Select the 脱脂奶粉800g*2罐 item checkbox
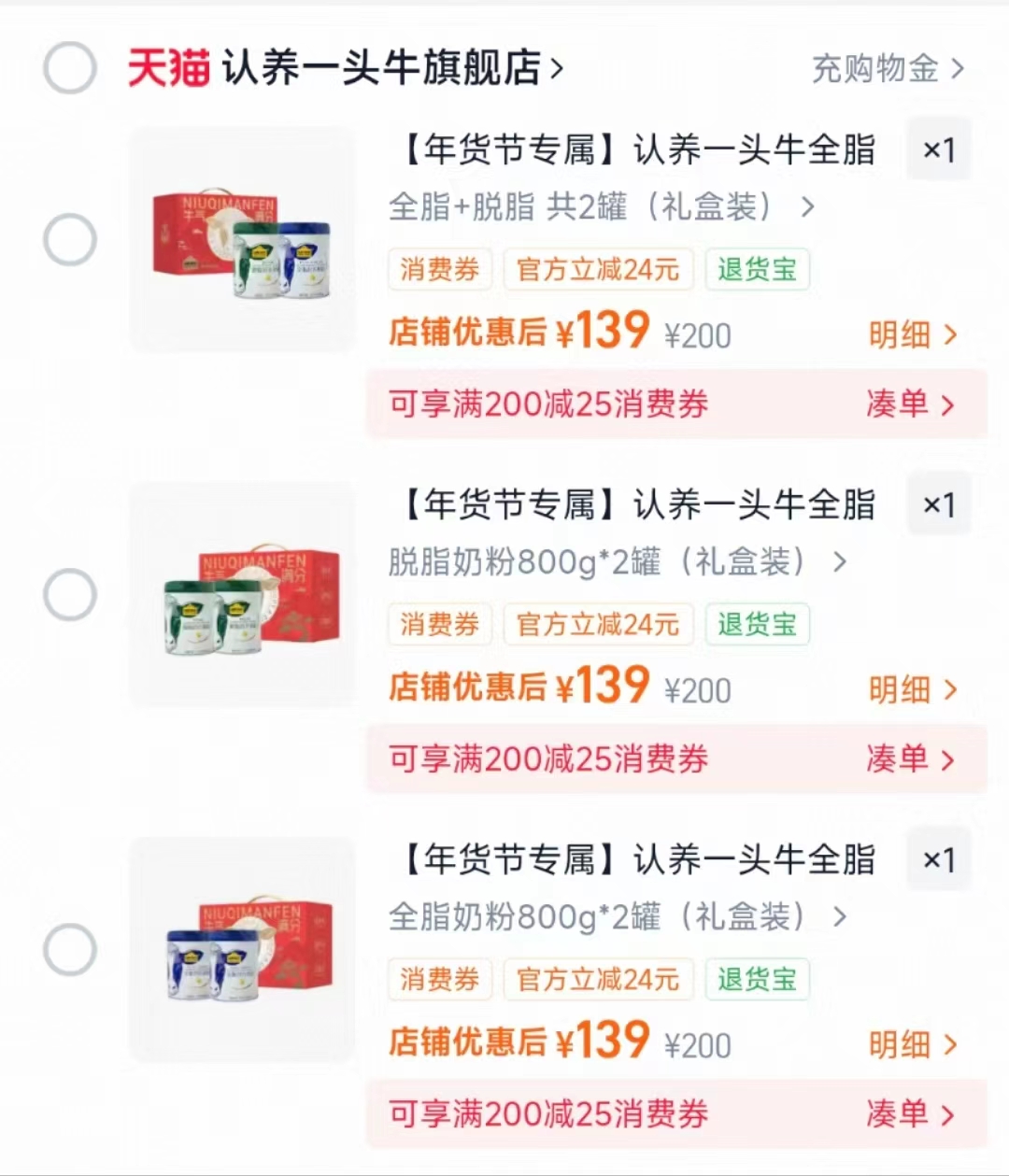1009x1176 pixels. click(68, 595)
